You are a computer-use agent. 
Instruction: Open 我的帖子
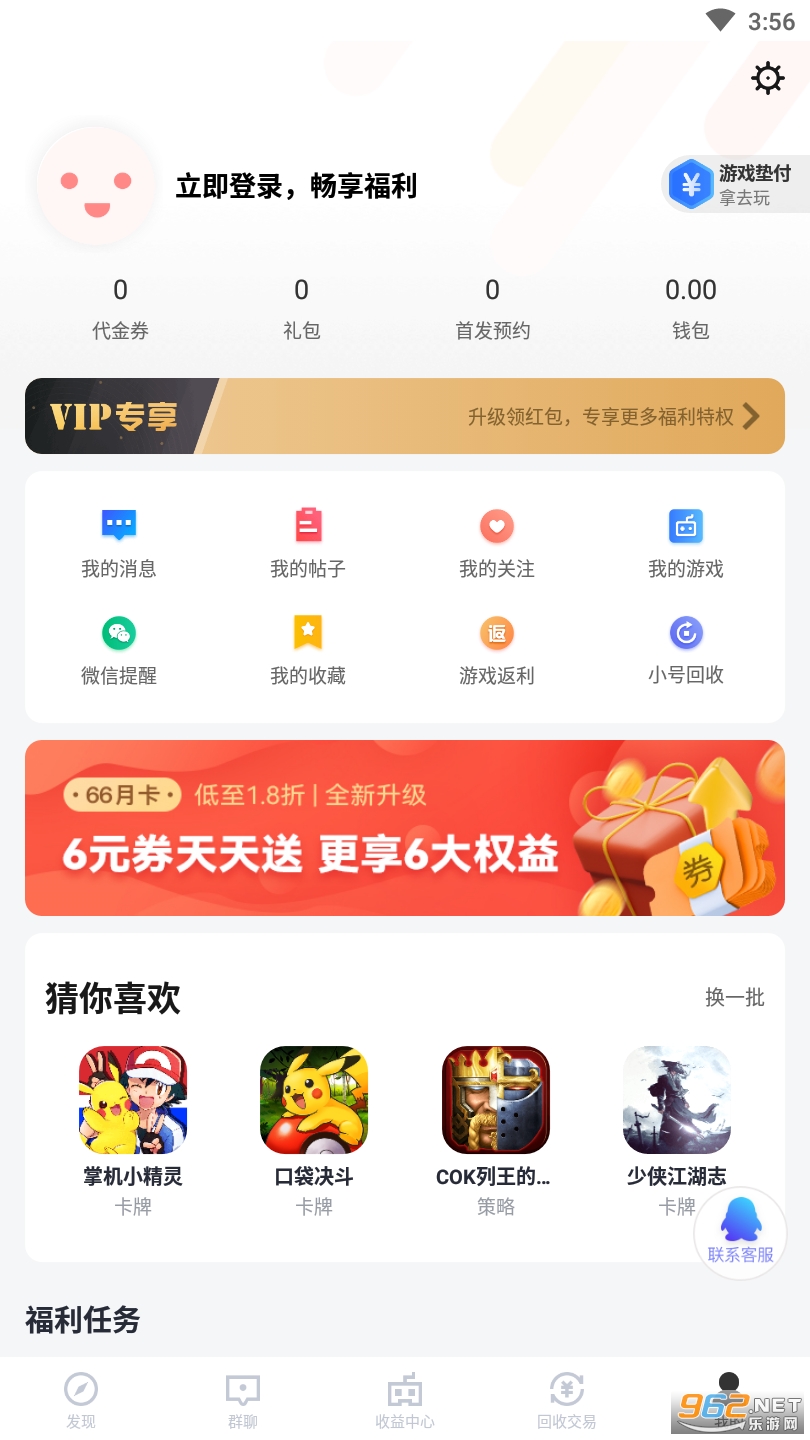[x=308, y=543]
